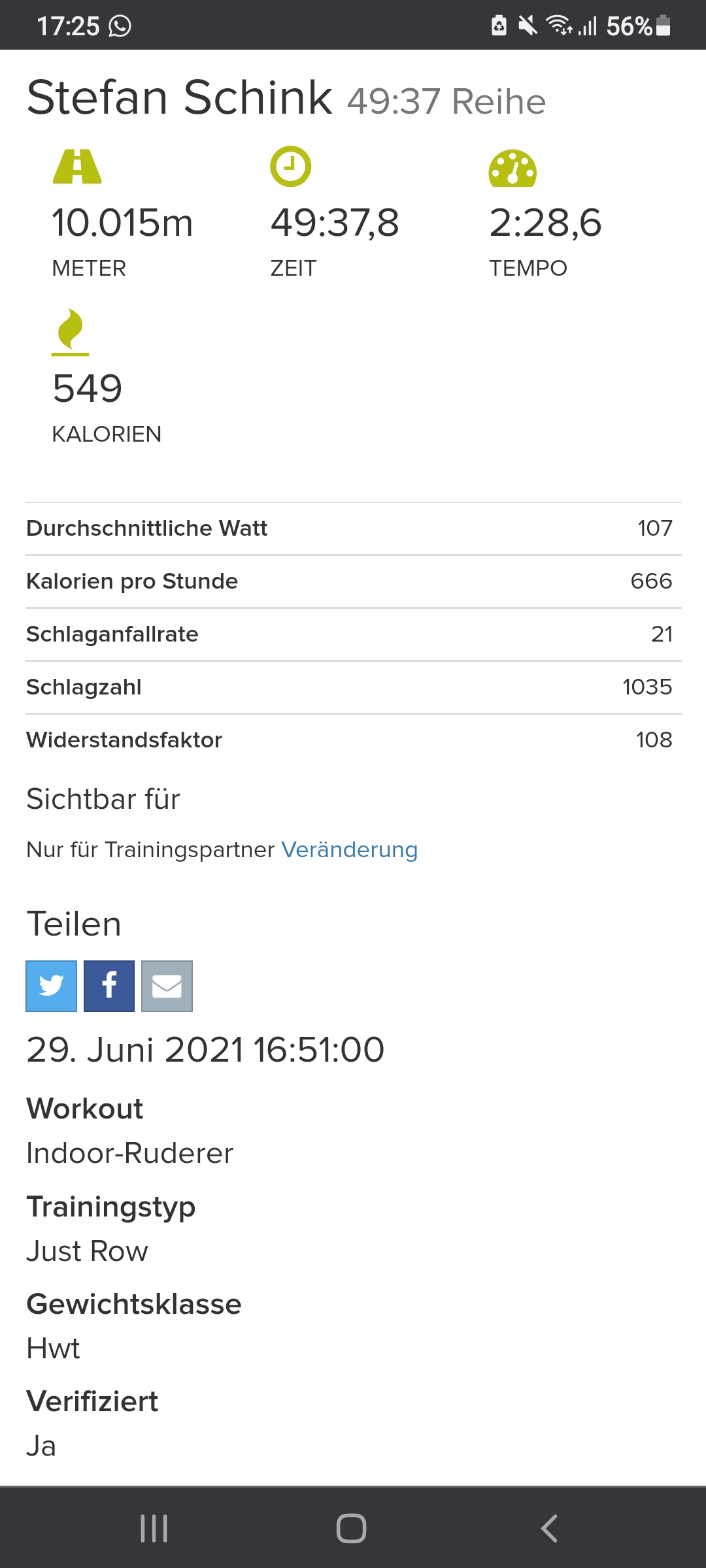The height and width of the screenshot is (1568, 706).
Task: Tap the Veränderung visibility link
Action: [x=349, y=849]
